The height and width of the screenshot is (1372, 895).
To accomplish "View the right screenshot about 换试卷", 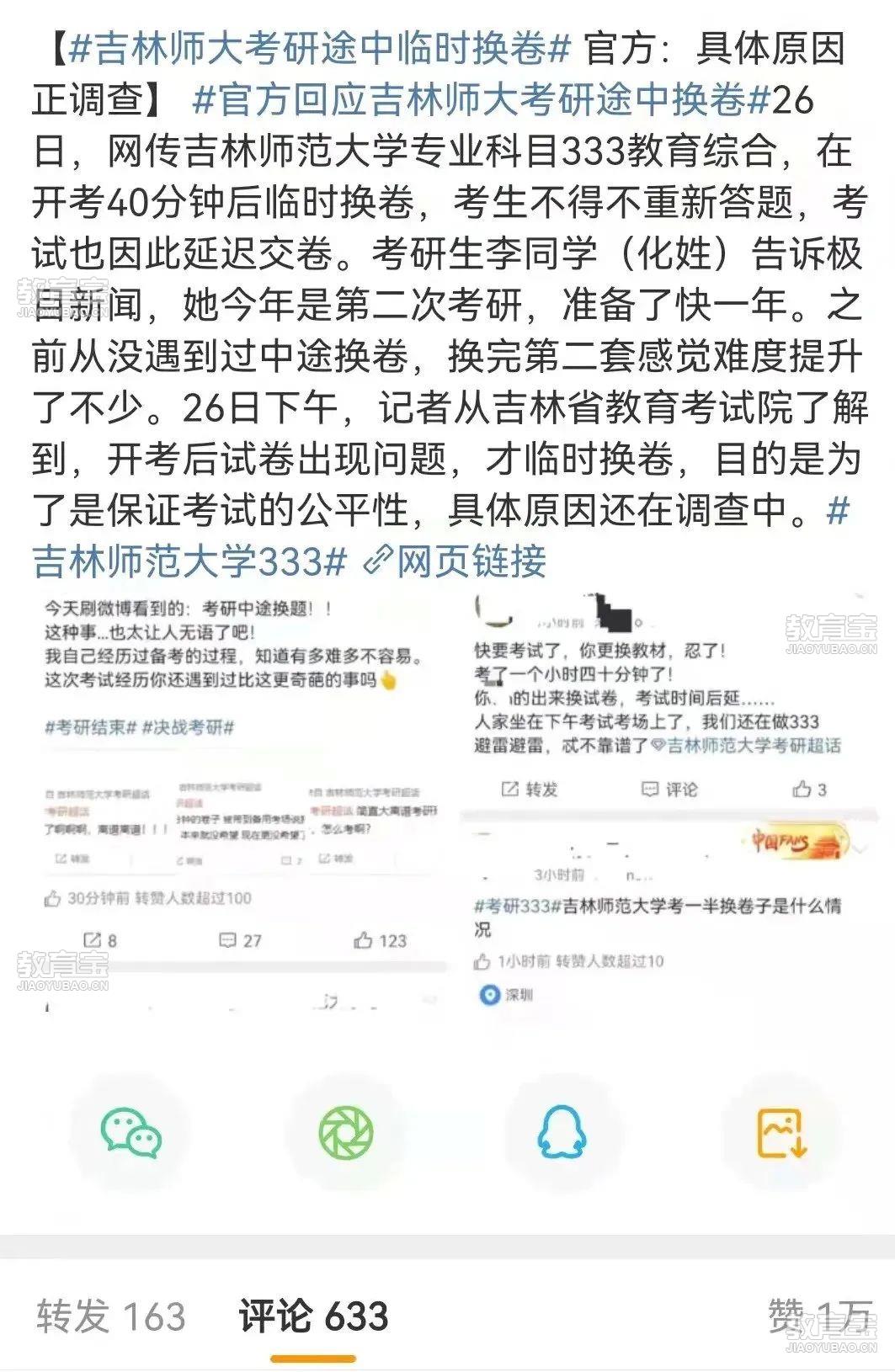I will coord(669,800).
